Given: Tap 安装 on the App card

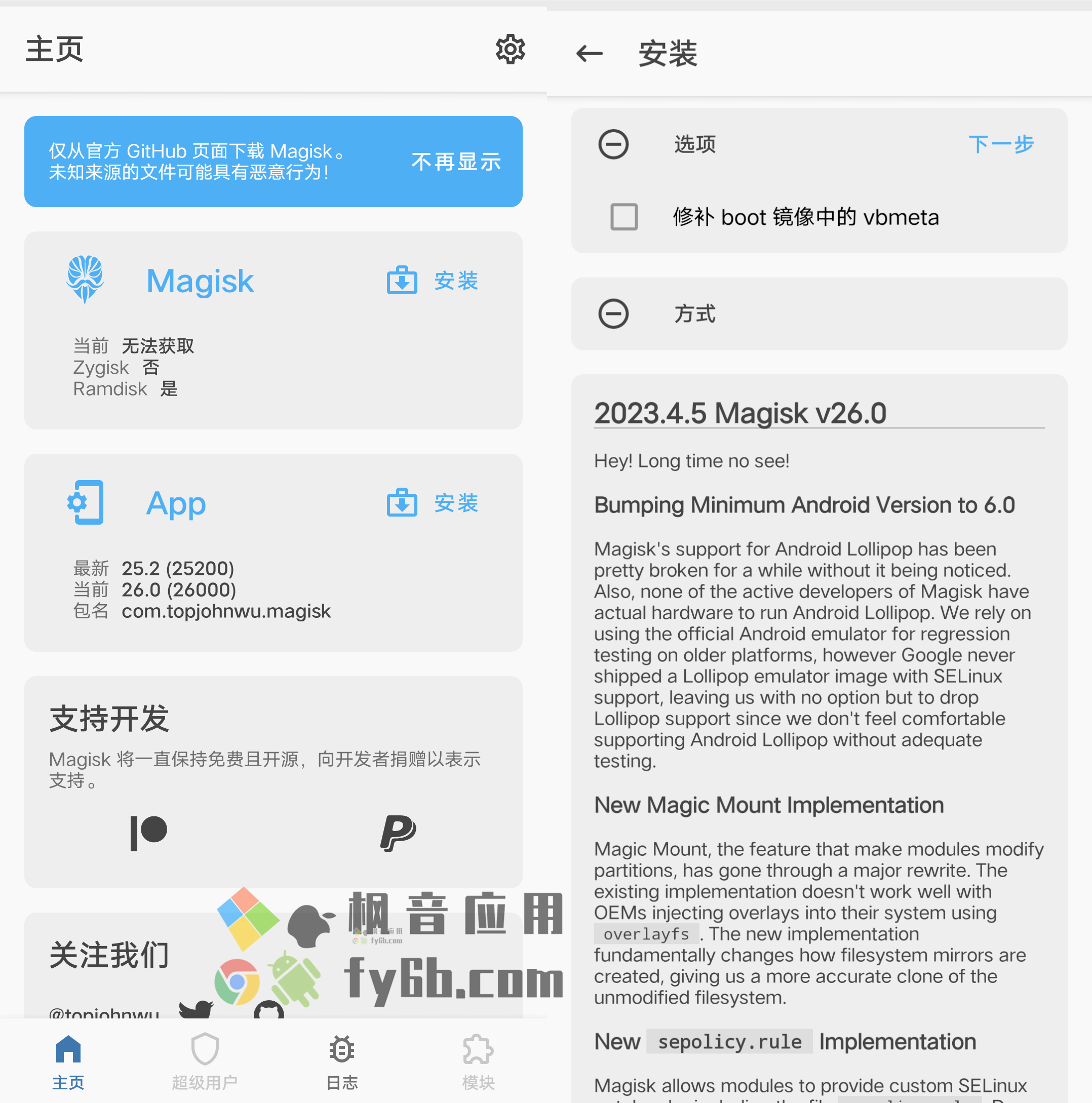Looking at the screenshot, I should pyautogui.click(x=434, y=503).
